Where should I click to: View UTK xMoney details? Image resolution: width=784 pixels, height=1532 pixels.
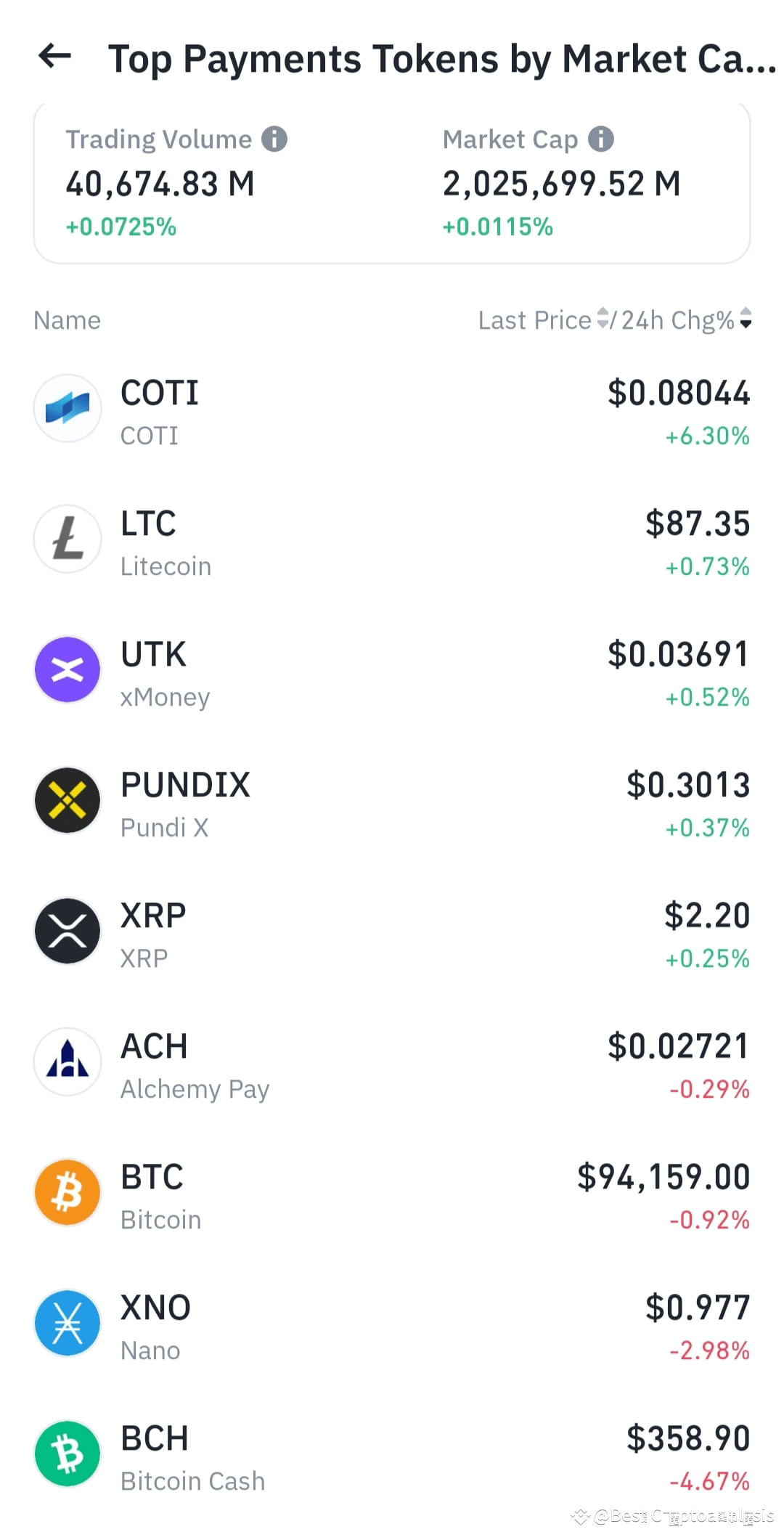tap(392, 672)
